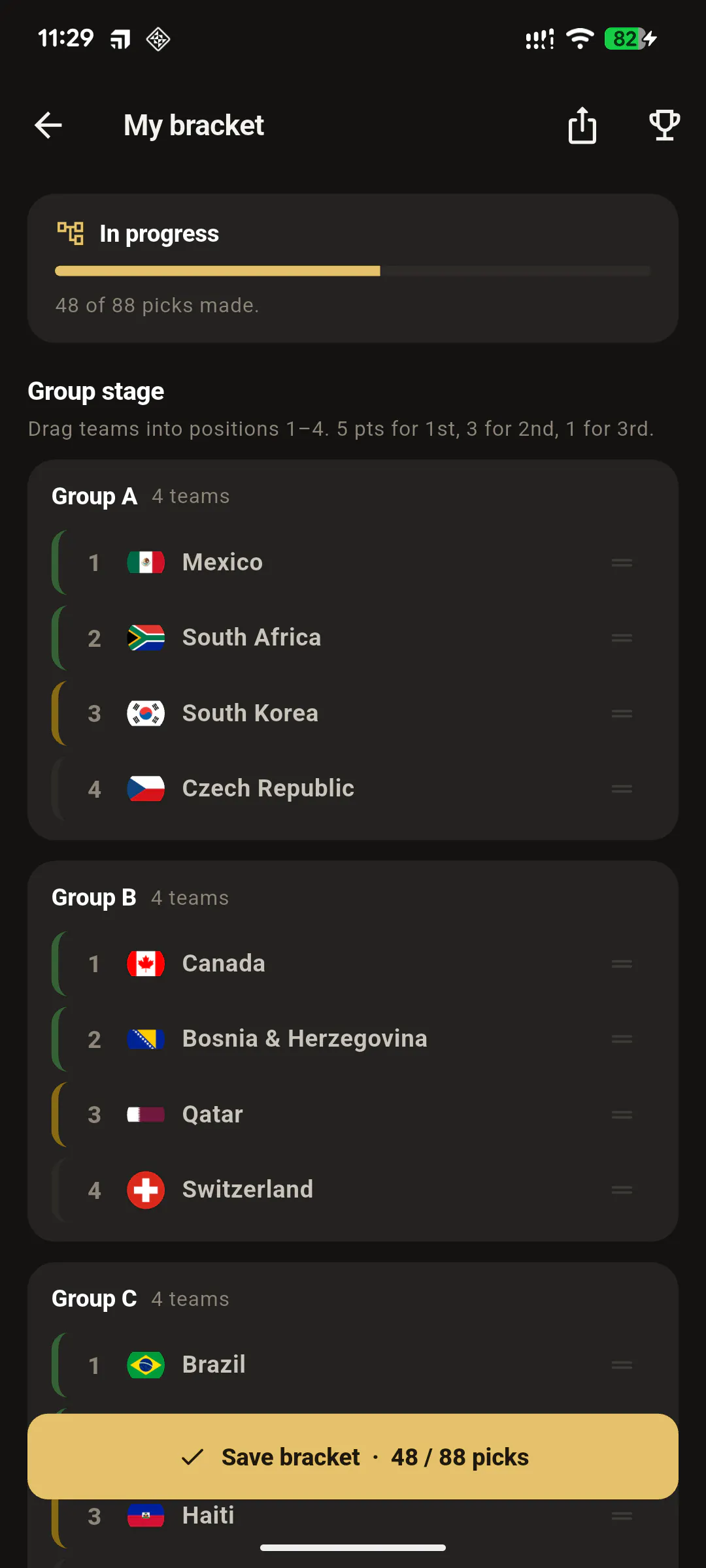Screen dimensions: 706x1568
Task: Tap the reorder handle next to Canada
Action: [x=622, y=964]
